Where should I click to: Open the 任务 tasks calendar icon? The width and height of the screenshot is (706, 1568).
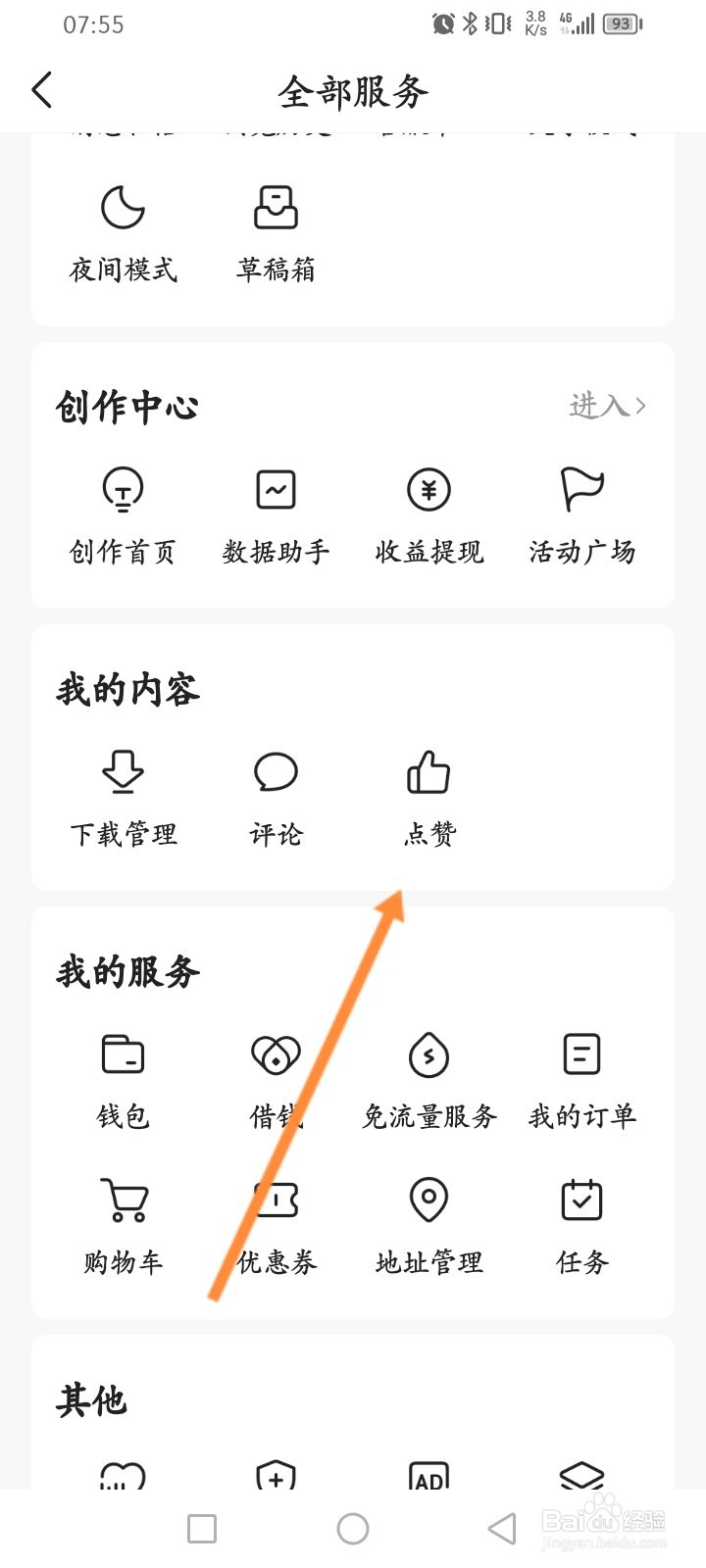pos(581,1200)
